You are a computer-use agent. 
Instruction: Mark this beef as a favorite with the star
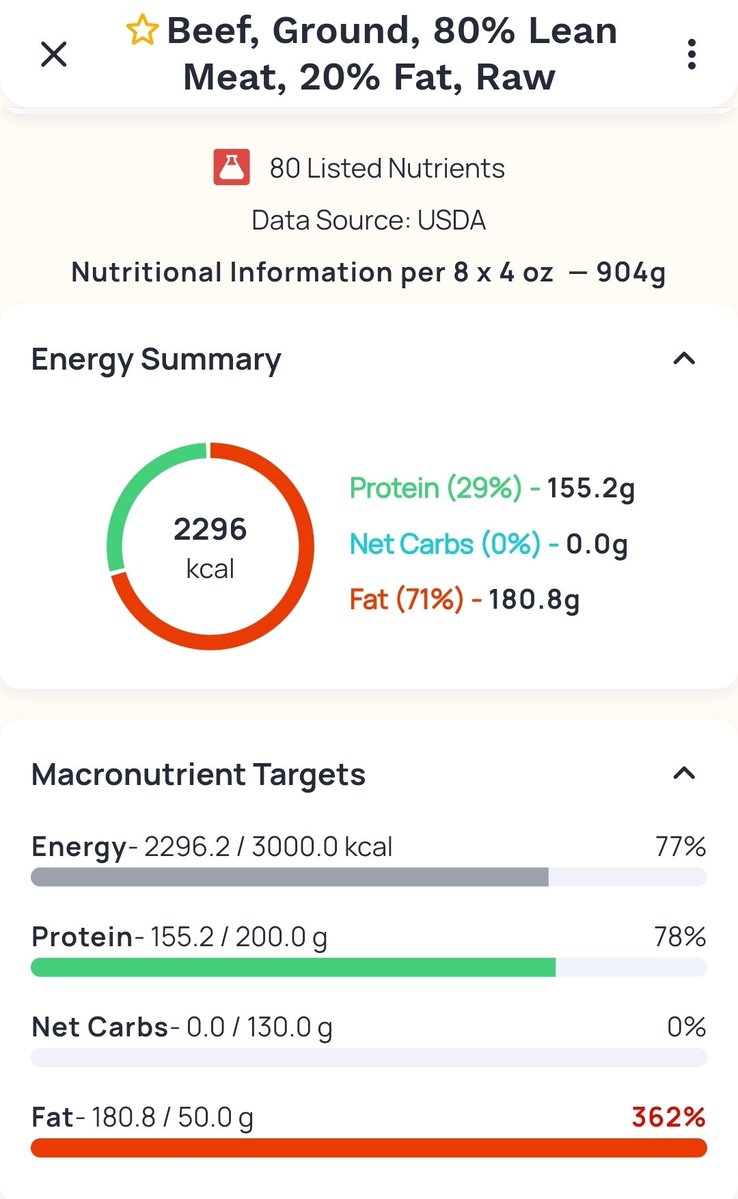[142, 31]
